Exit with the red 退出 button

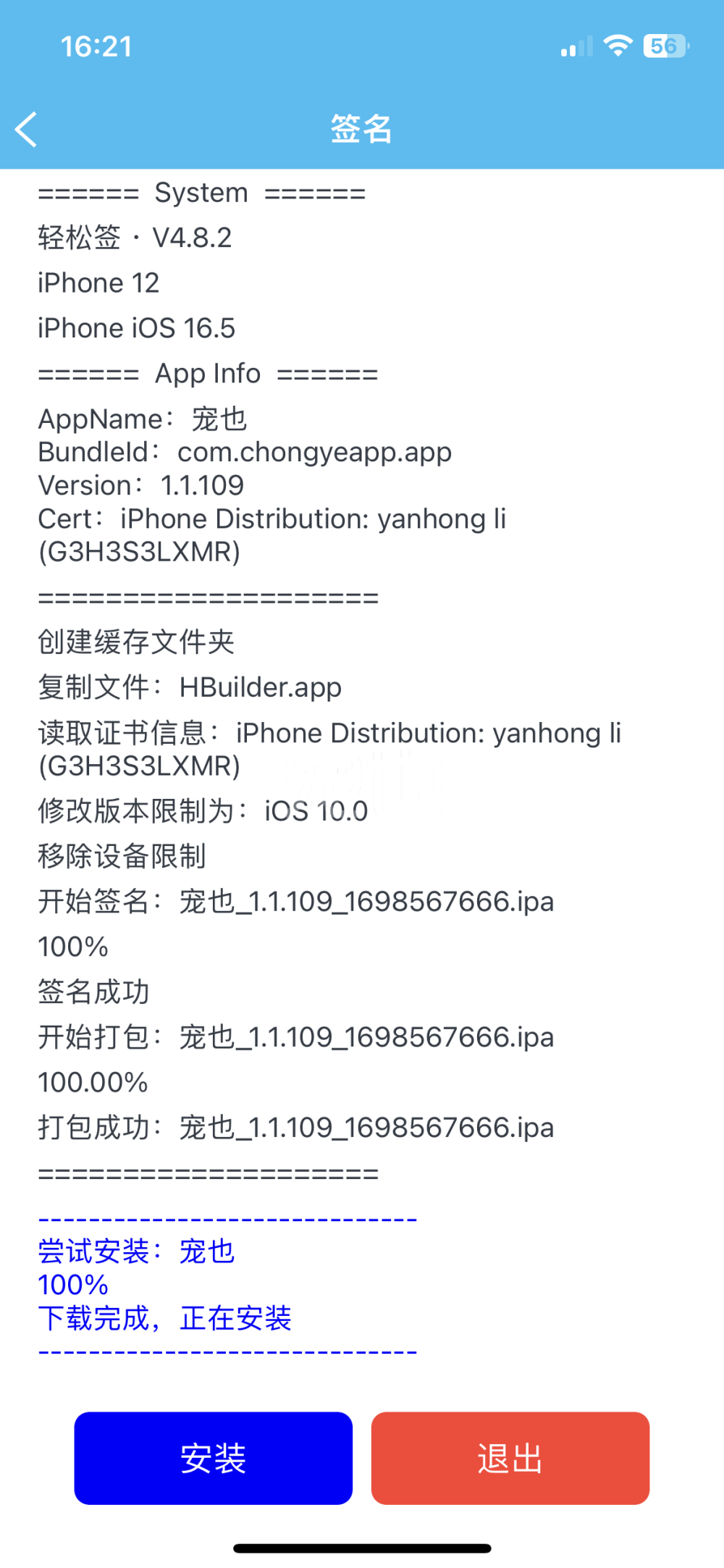coord(510,1457)
